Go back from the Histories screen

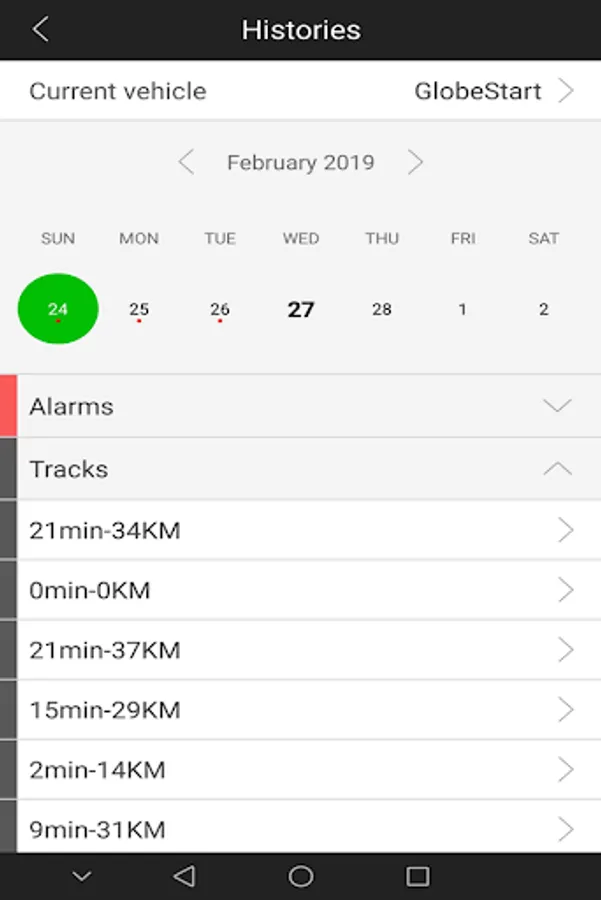(40, 30)
